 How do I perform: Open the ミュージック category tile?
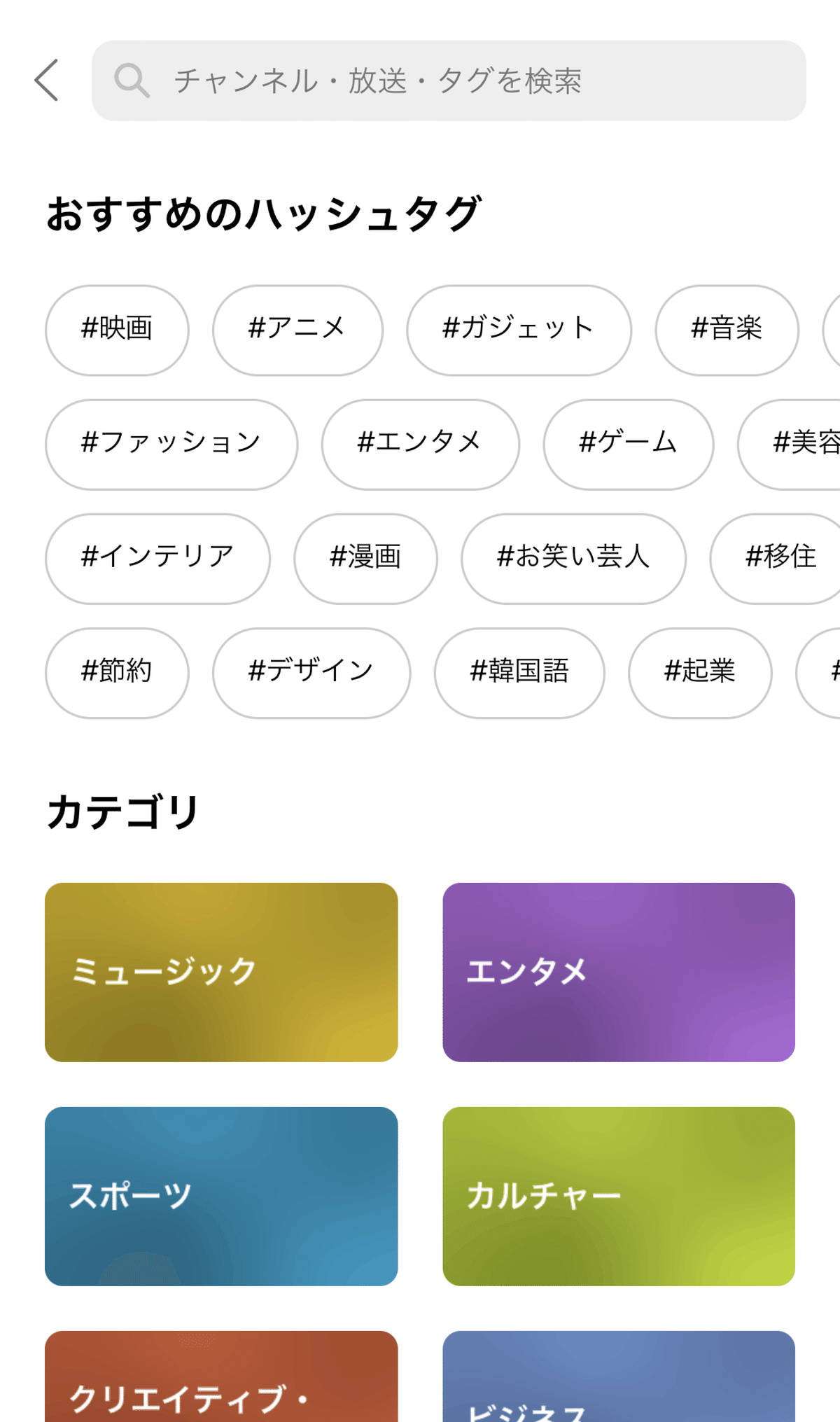tap(220, 973)
